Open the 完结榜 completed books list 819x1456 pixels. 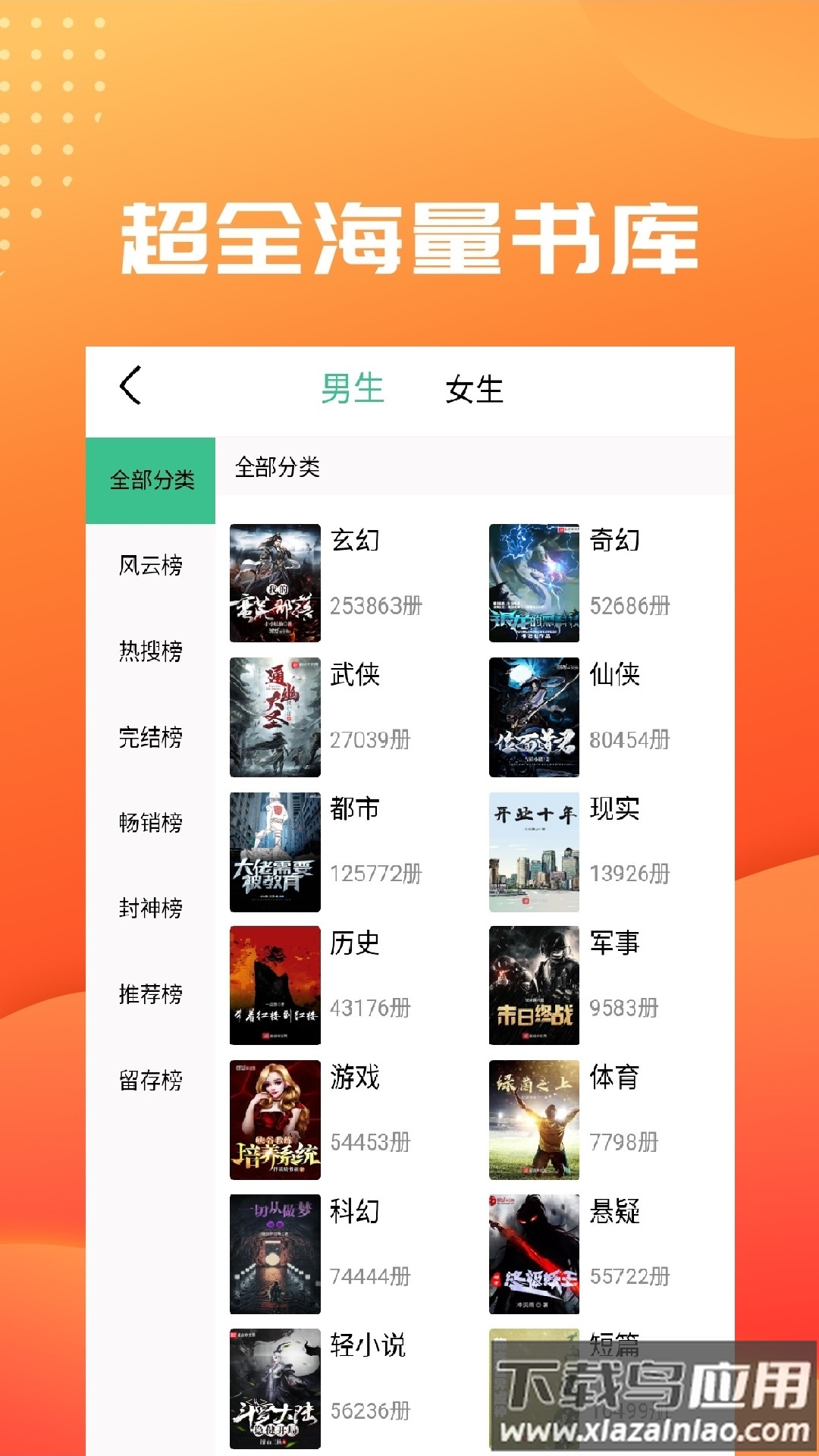tap(149, 736)
